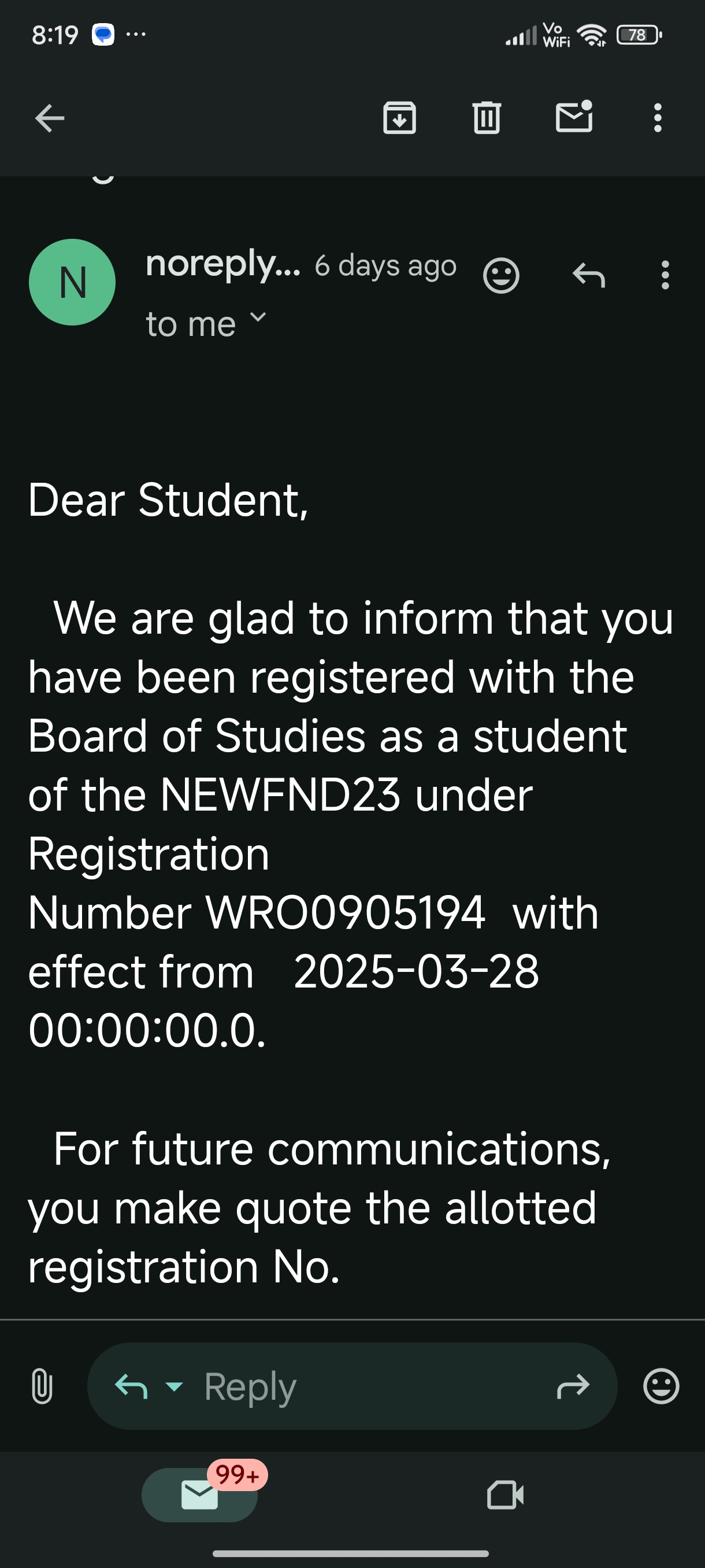Archive this email
This screenshot has width=705, height=1568.
pyautogui.click(x=399, y=117)
